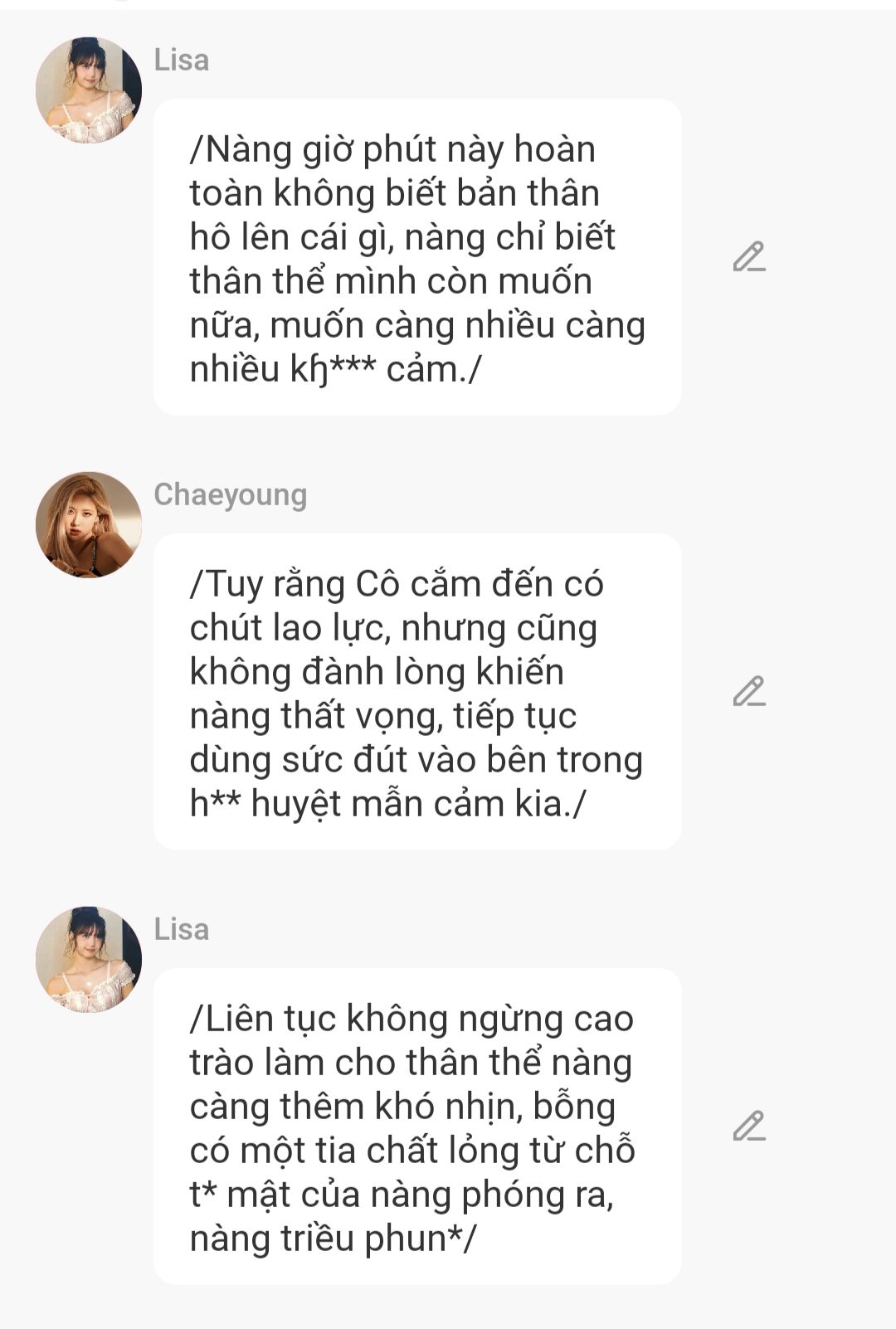Edit Lisa's message starting "Liên tục không ngừng"
The image size is (896, 1329).
click(x=748, y=1127)
